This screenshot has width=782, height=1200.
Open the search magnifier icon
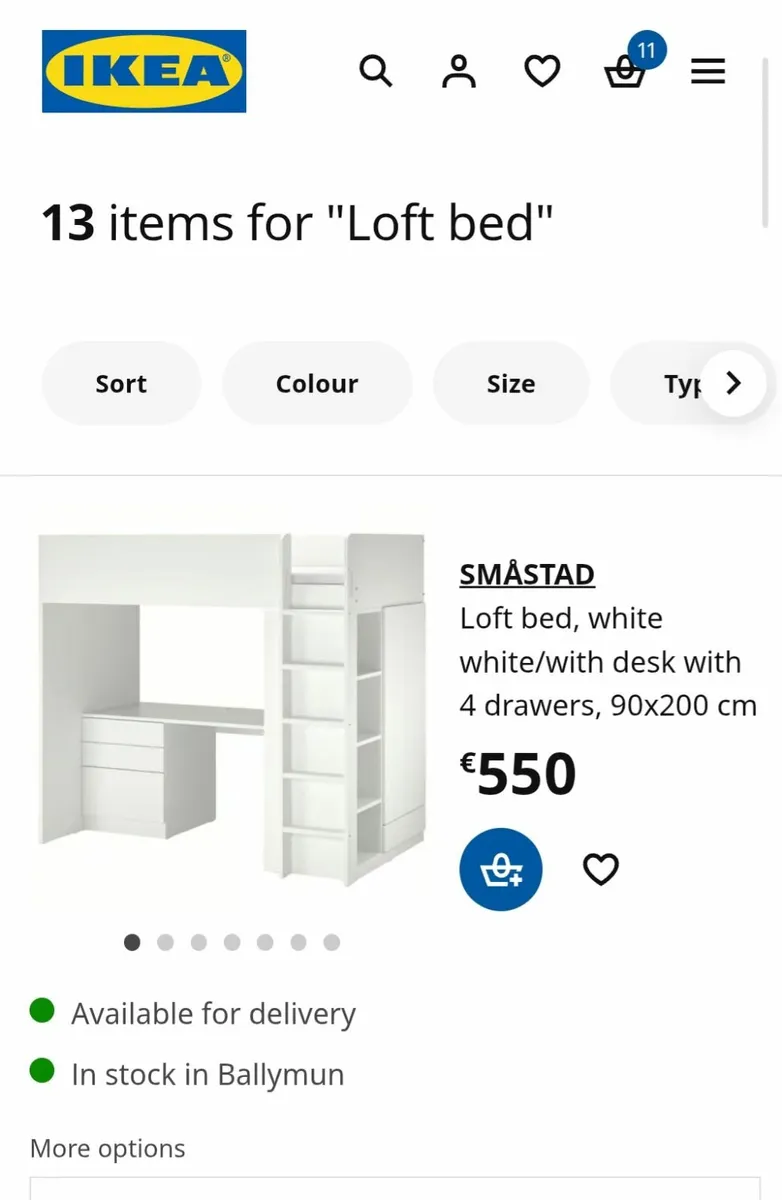click(377, 71)
